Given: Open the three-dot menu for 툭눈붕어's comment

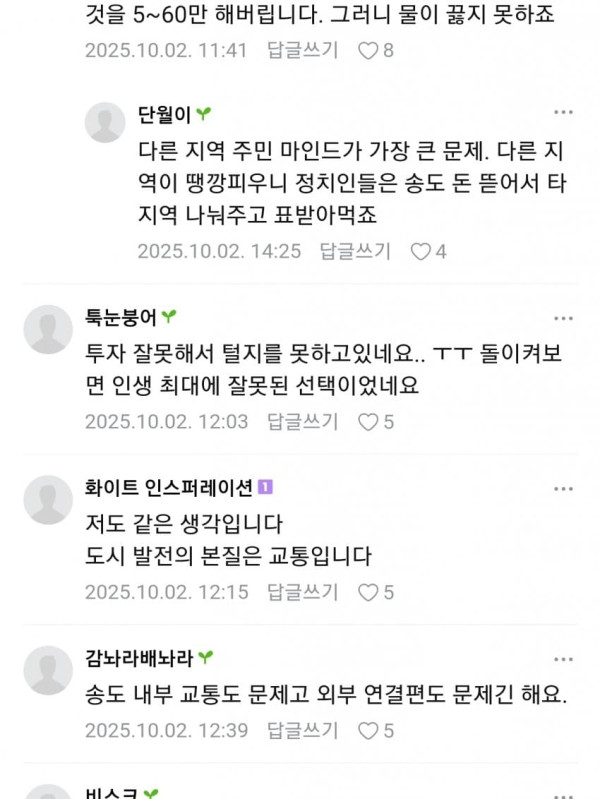Looking at the screenshot, I should tap(564, 317).
